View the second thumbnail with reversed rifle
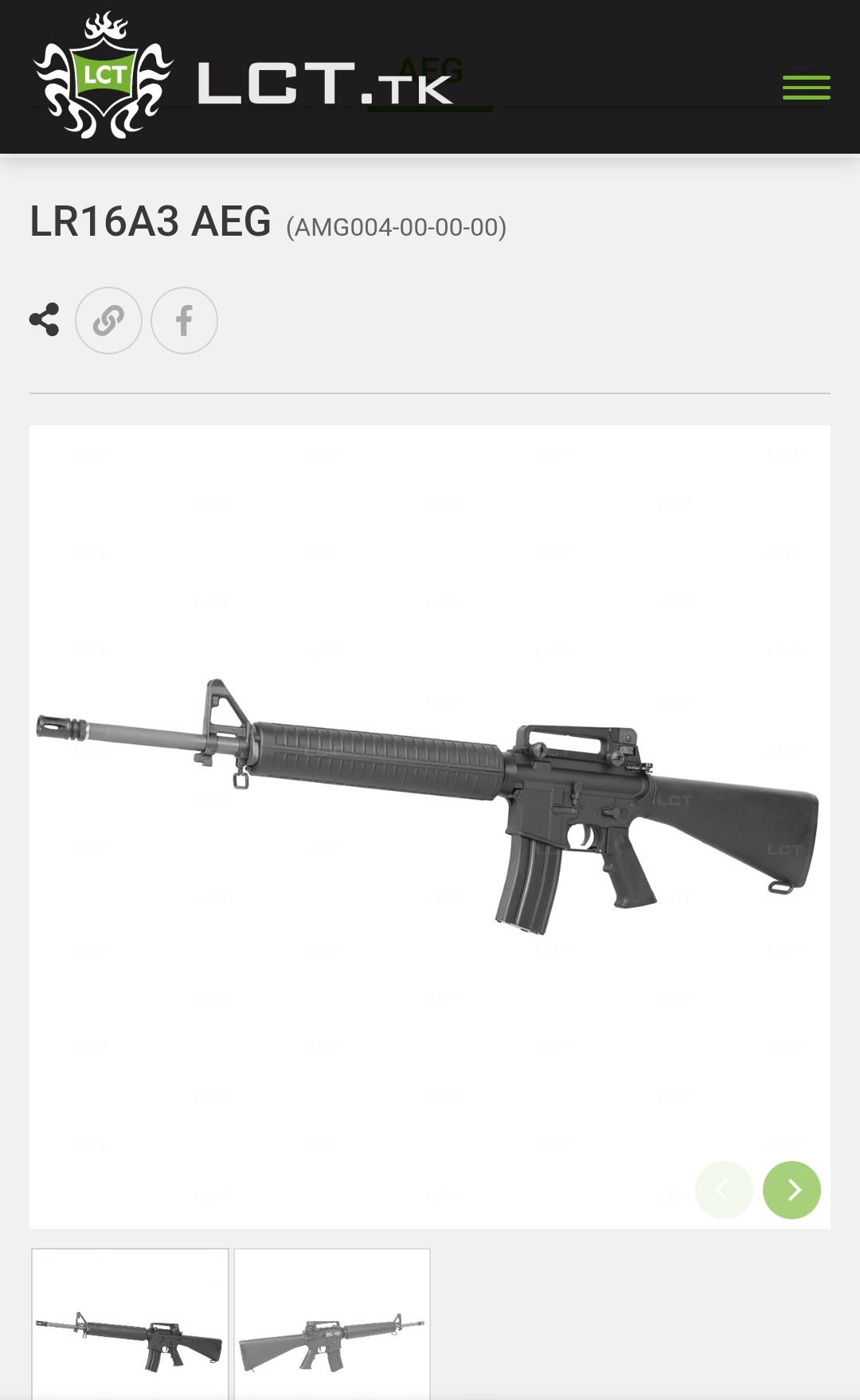 pyautogui.click(x=332, y=1324)
